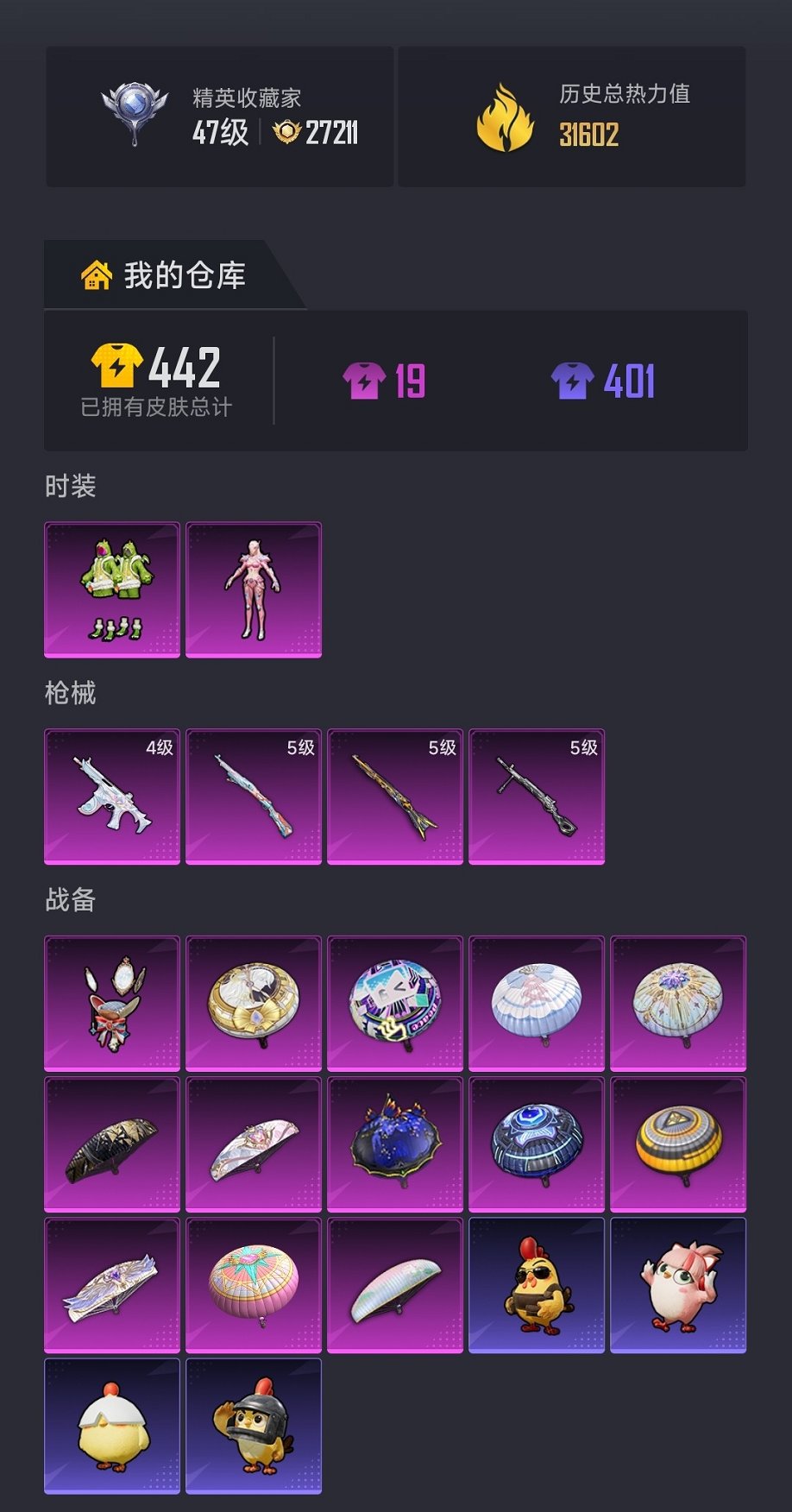View the sunglasses rooster pet item
792x1512 pixels.
point(537,1285)
